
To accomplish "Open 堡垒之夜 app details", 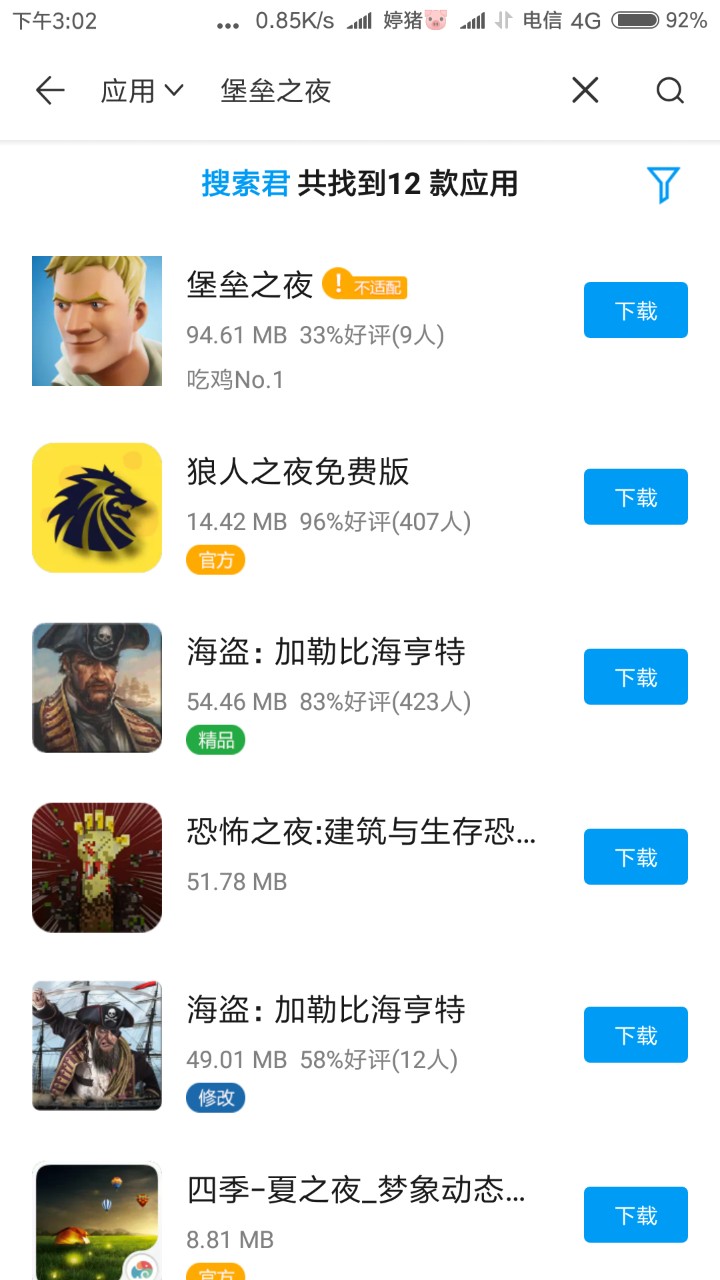I will pyautogui.click(x=250, y=286).
